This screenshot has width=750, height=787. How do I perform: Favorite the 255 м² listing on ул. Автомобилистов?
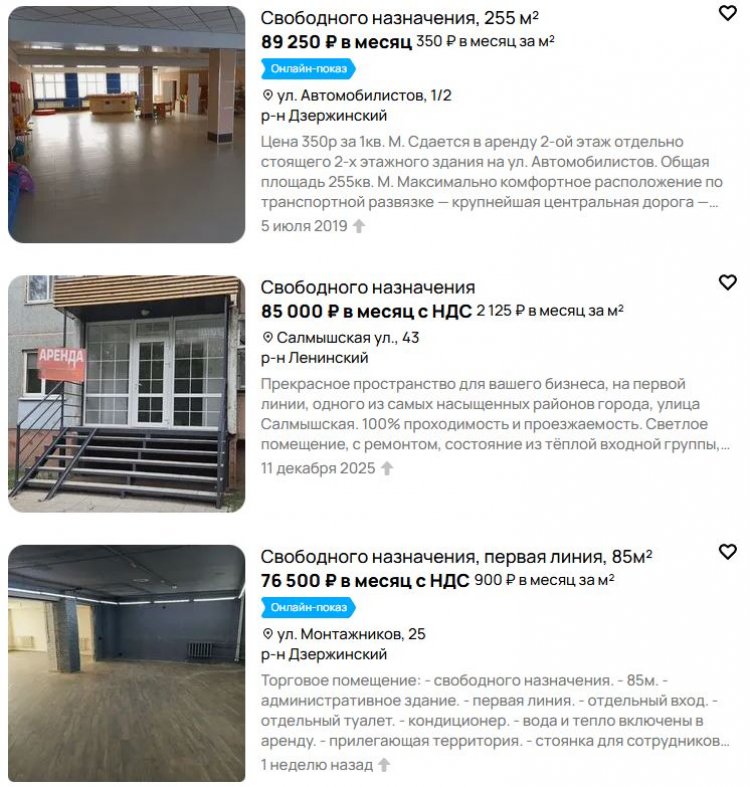[x=728, y=13]
